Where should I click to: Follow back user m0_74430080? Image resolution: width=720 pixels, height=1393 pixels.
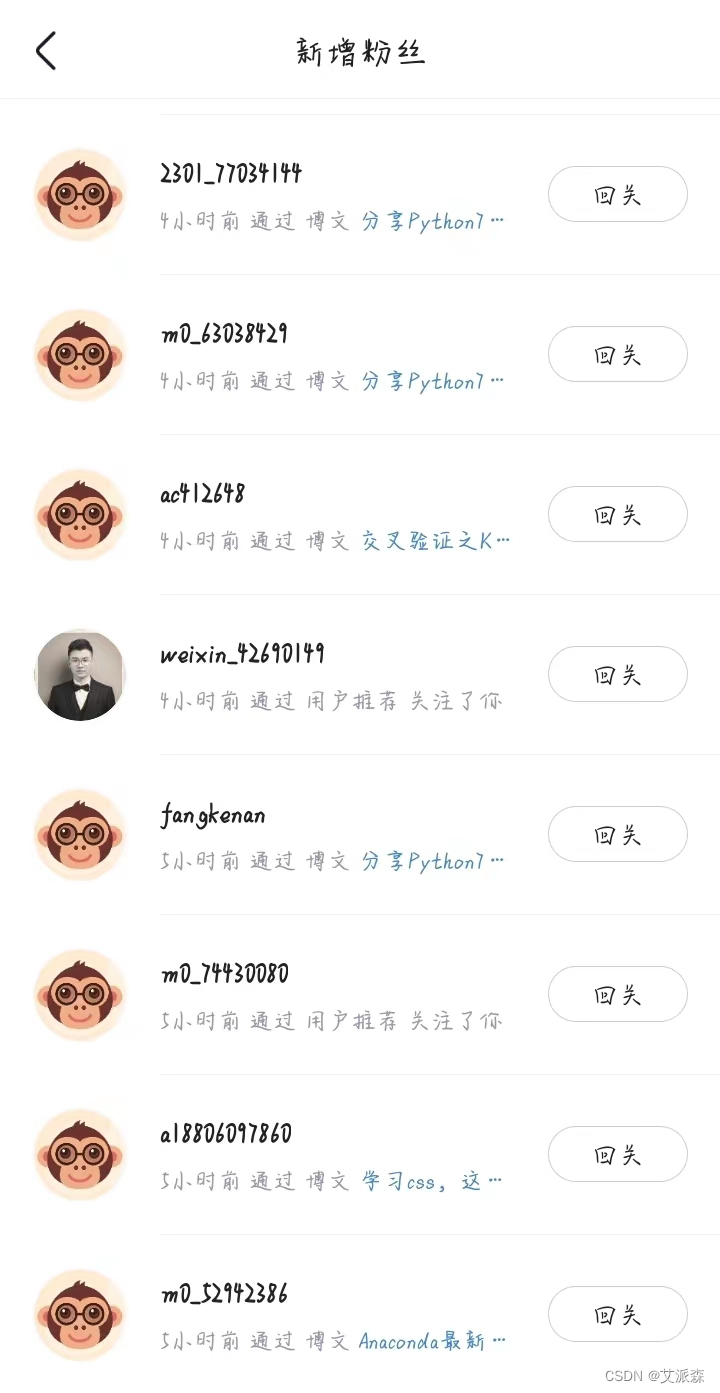click(617, 994)
